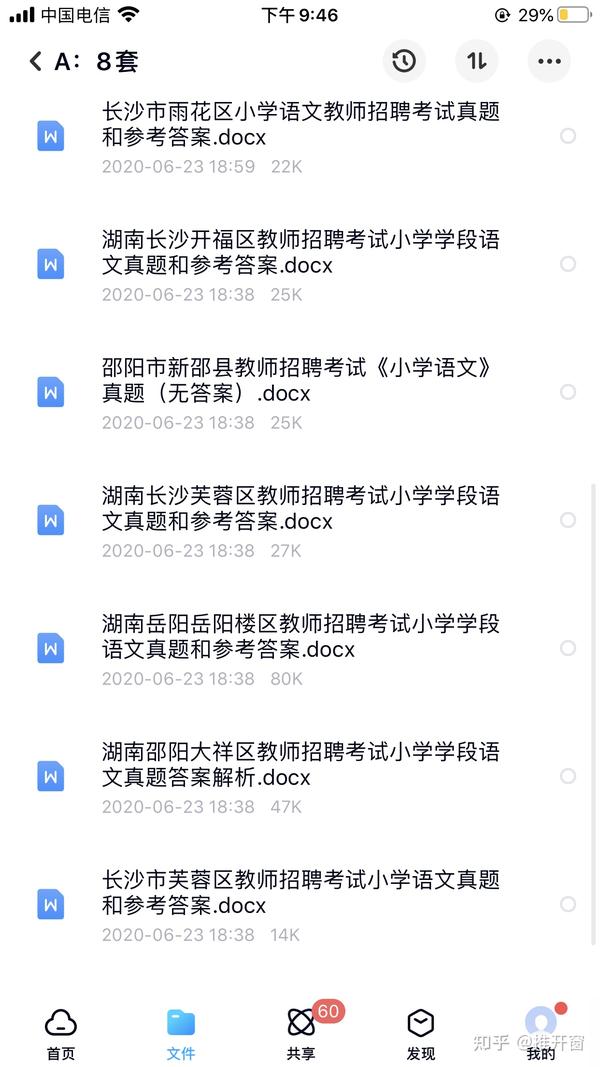Select the 湖南长沙开福区 file checkbox circle

pyautogui.click(x=568, y=264)
